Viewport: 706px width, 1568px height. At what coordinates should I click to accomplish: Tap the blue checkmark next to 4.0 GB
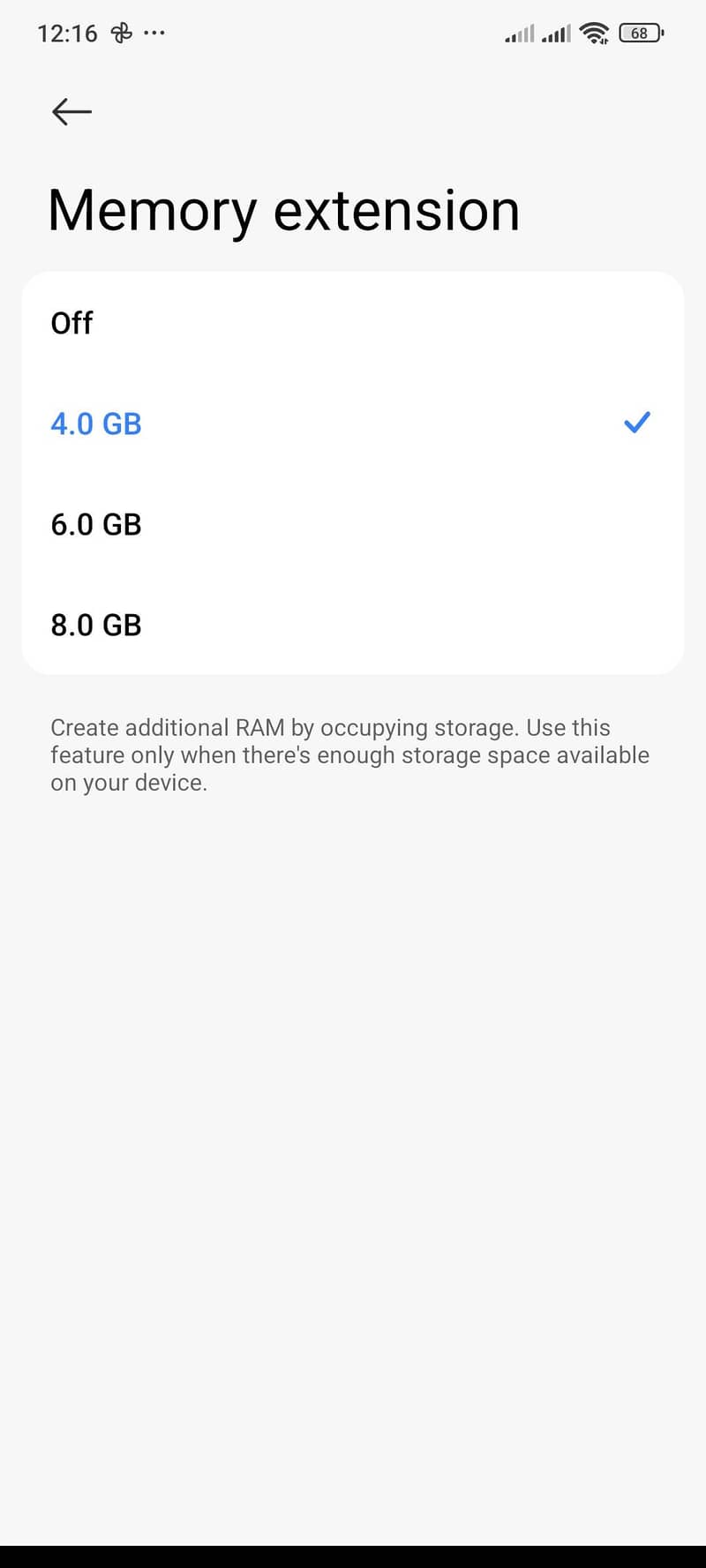pyautogui.click(x=636, y=423)
